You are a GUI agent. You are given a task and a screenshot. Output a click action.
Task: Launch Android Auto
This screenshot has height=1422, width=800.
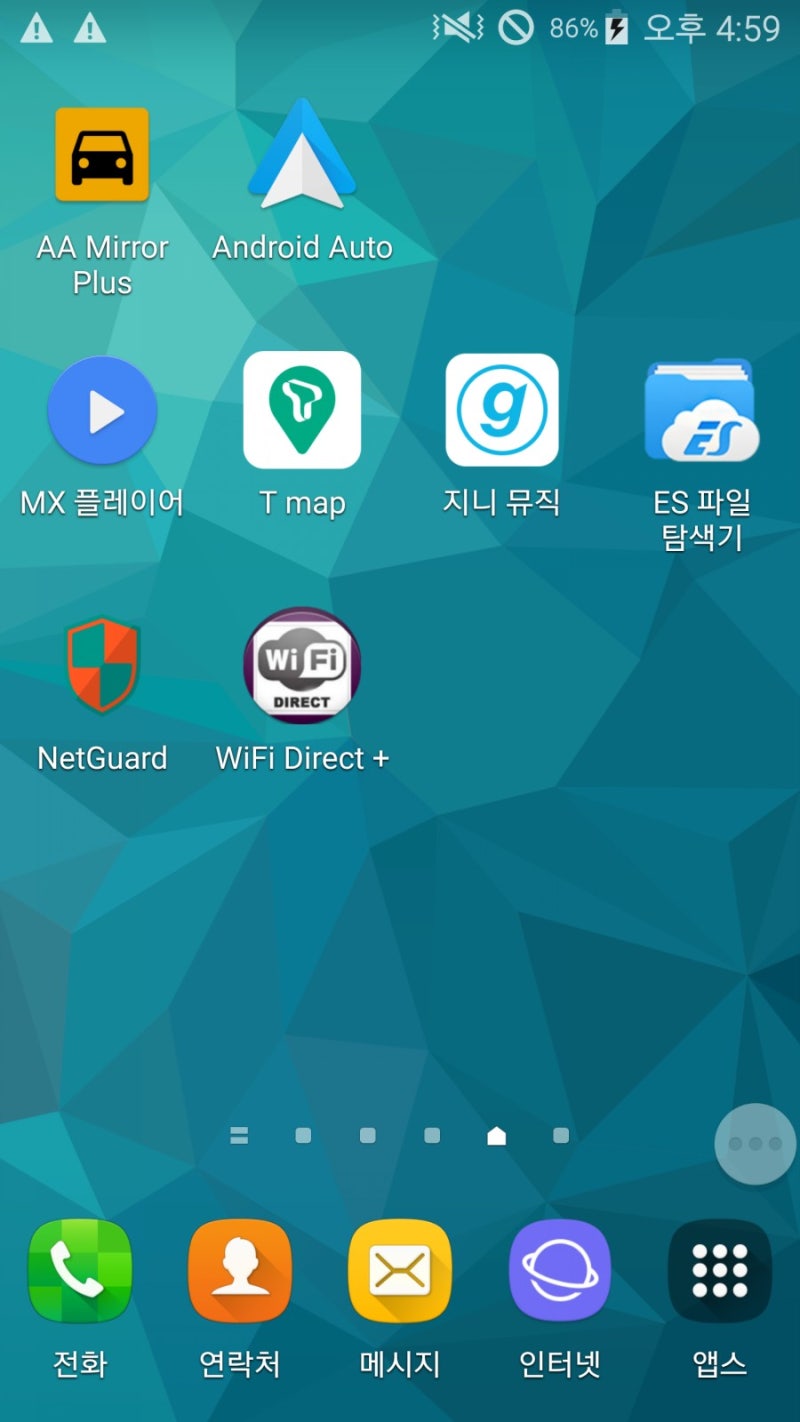tap(302, 156)
